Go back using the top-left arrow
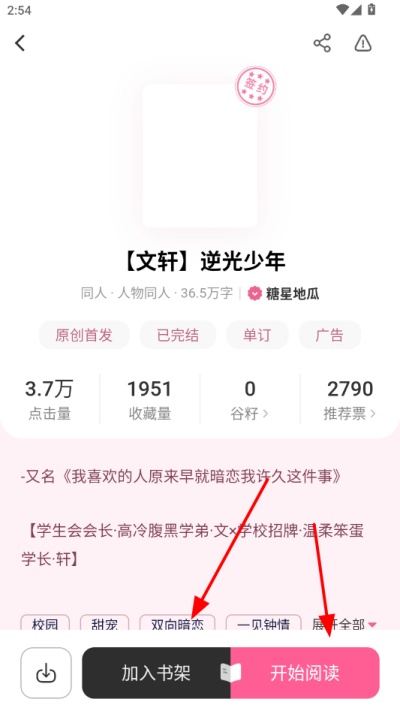Image resolution: width=400 pixels, height=710 pixels. tap(20, 43)
